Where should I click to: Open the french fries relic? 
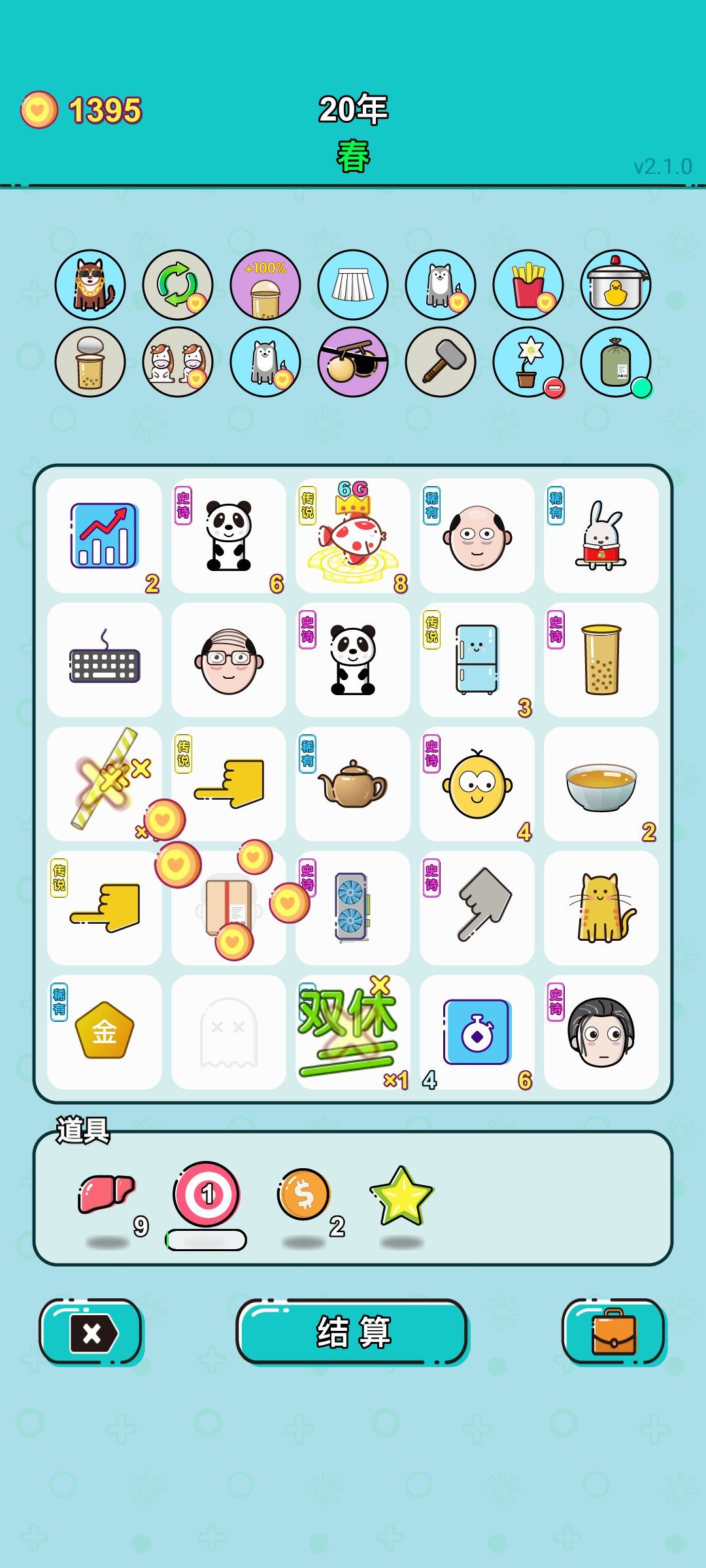tap(528, 285)
